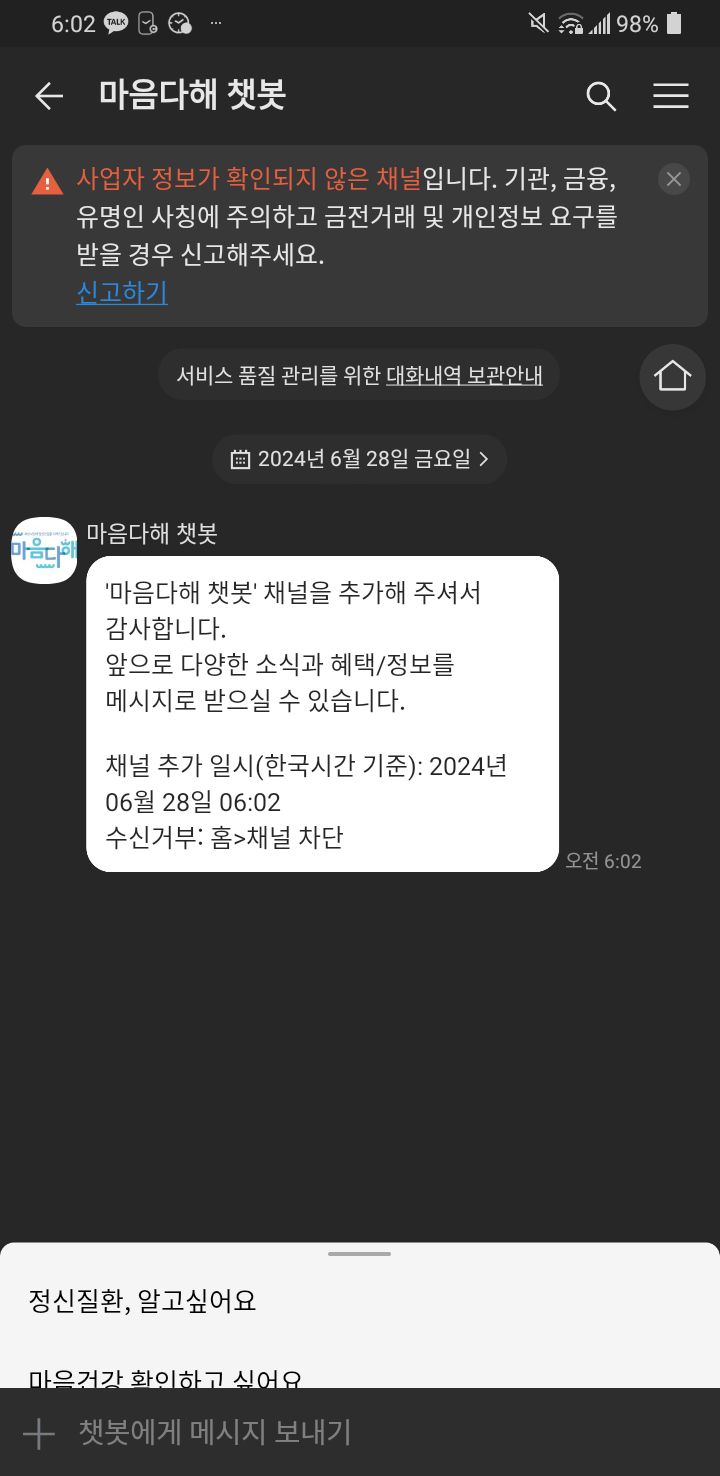Image resolution: width=720 pixels, height=1476 pixels.
Task: Open the 2024년 6월 28일 date picker
Action: click(359, 459)
